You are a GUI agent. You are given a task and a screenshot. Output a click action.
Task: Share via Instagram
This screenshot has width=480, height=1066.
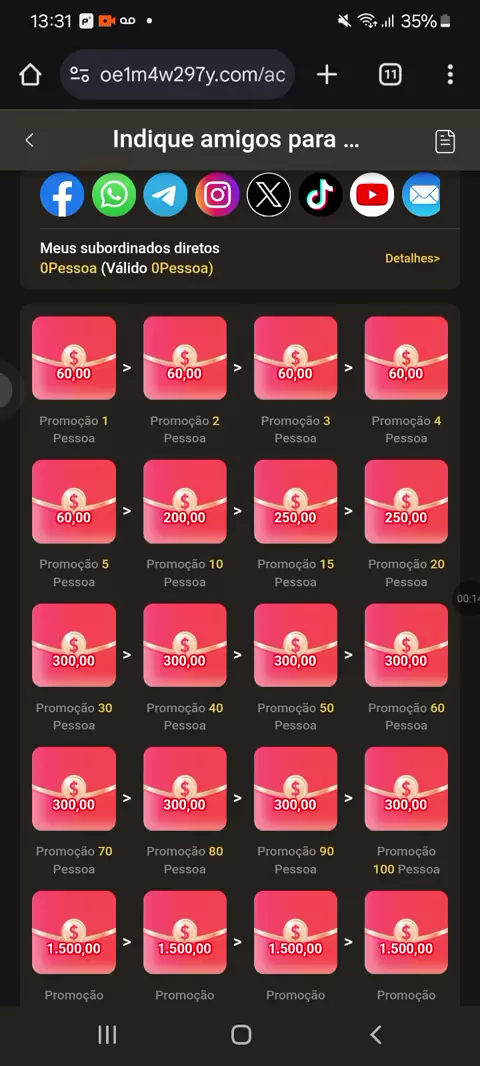[218, 195]
